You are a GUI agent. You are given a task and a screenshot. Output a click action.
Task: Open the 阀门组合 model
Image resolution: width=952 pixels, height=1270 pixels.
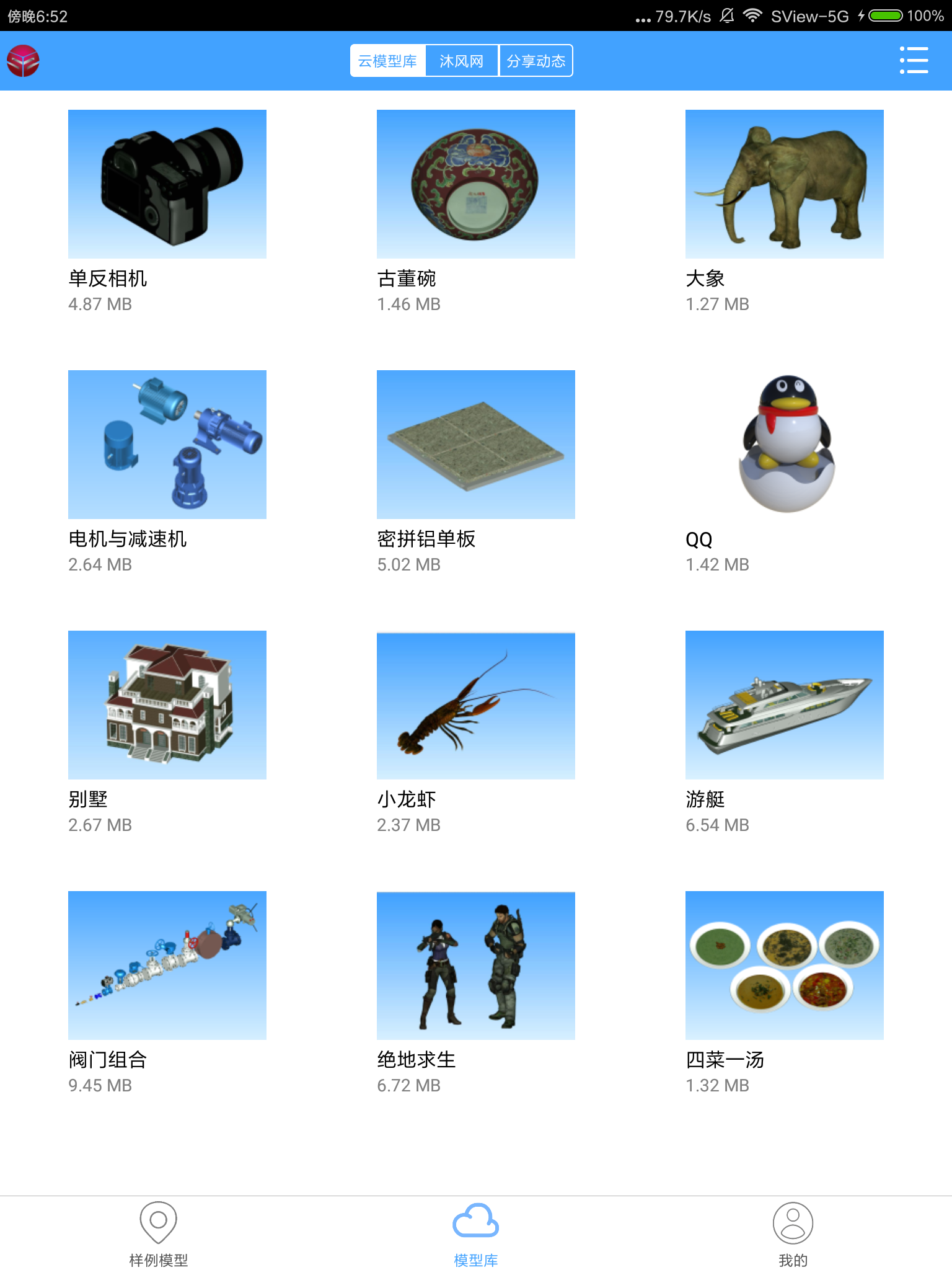(167, 966)
